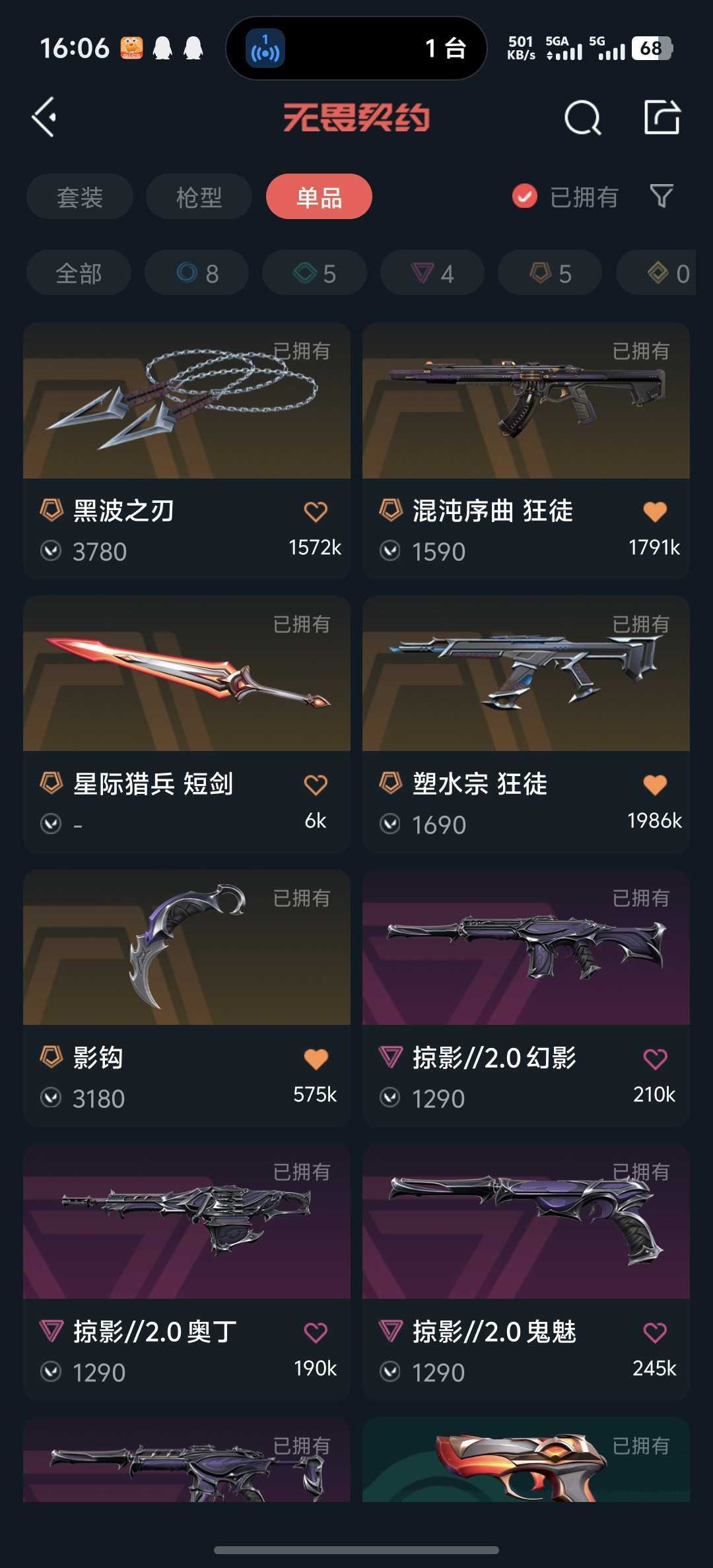Screen dimensions: 713x1568
Task: Tap the share icon in the header
Action: pyautogui.click(x=662, y=117)
